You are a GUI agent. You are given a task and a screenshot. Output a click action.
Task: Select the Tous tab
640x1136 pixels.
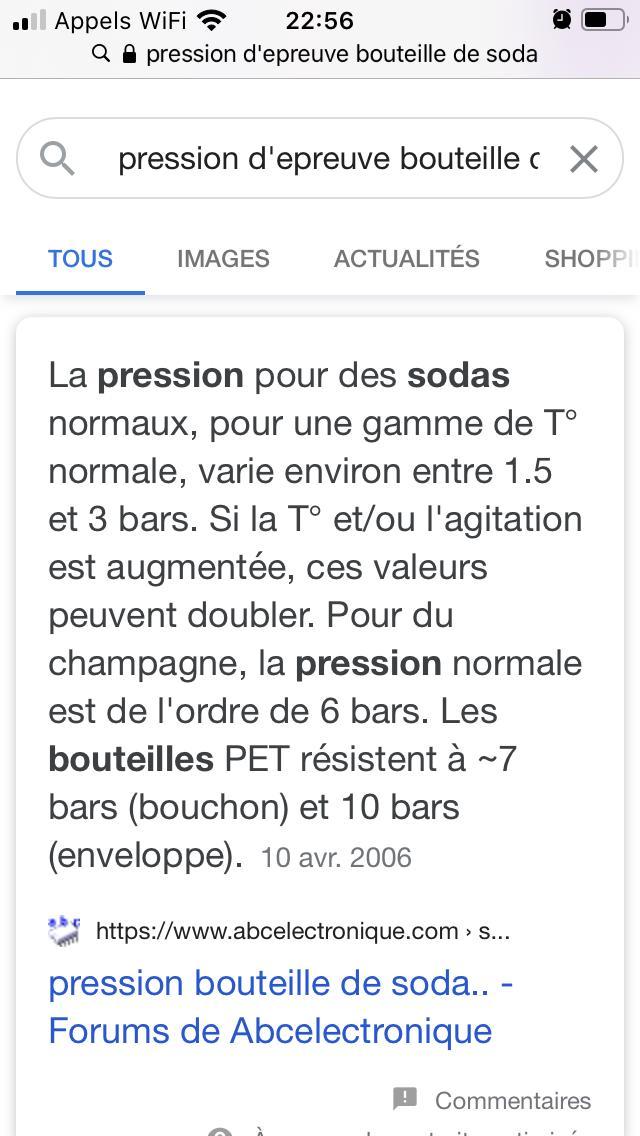(80, 259)
